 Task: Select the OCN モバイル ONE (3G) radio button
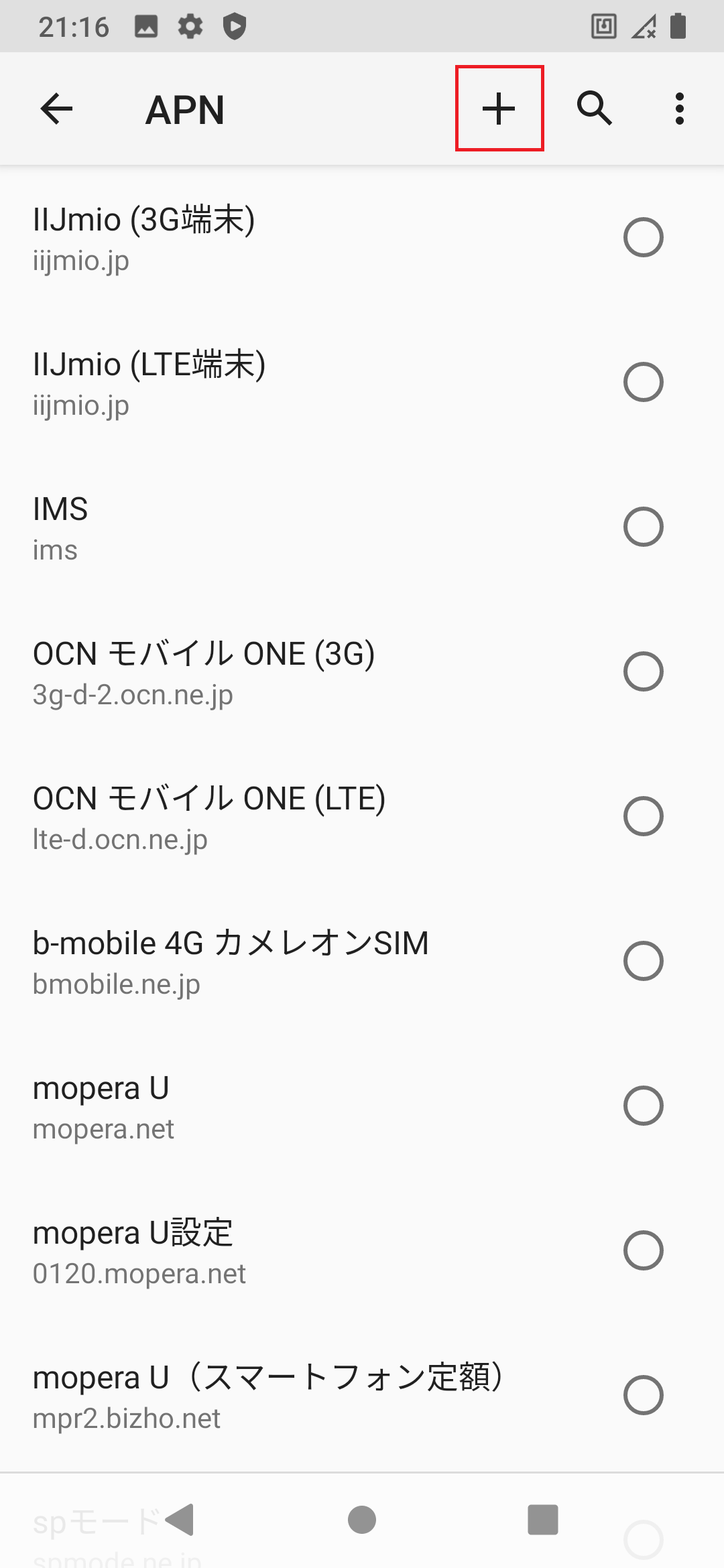tap(644, 671)
